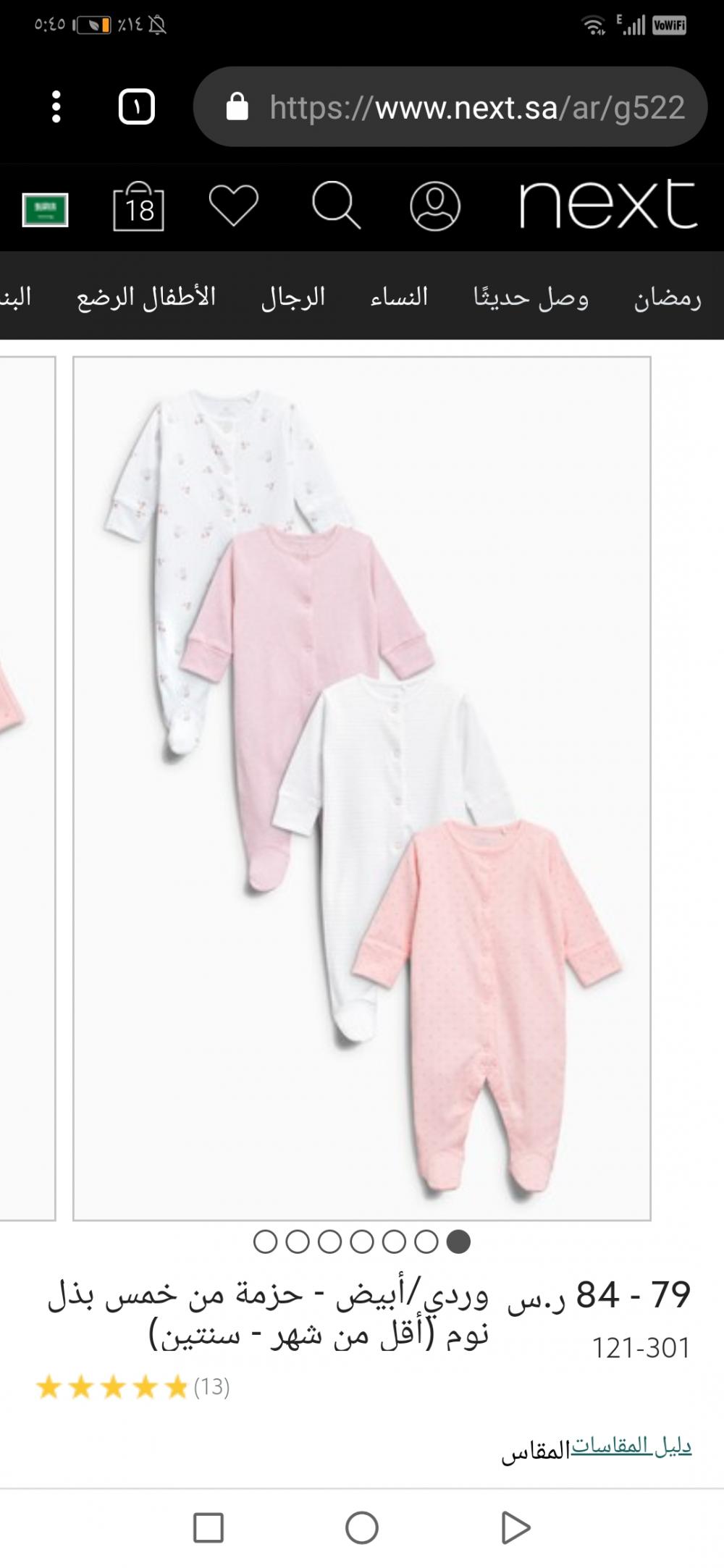Open the browser overflow menu
The width and height of the screenshot is (724, 1568).
56,107
